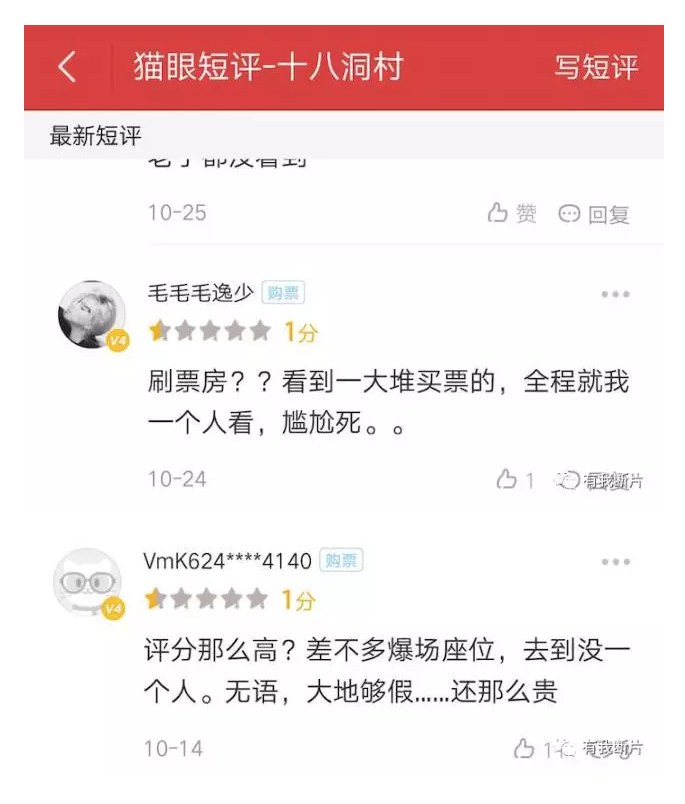Reply to the 10-25 review
Screen dimensions: 685x804
pyautogui.click(x=594, y=213)
